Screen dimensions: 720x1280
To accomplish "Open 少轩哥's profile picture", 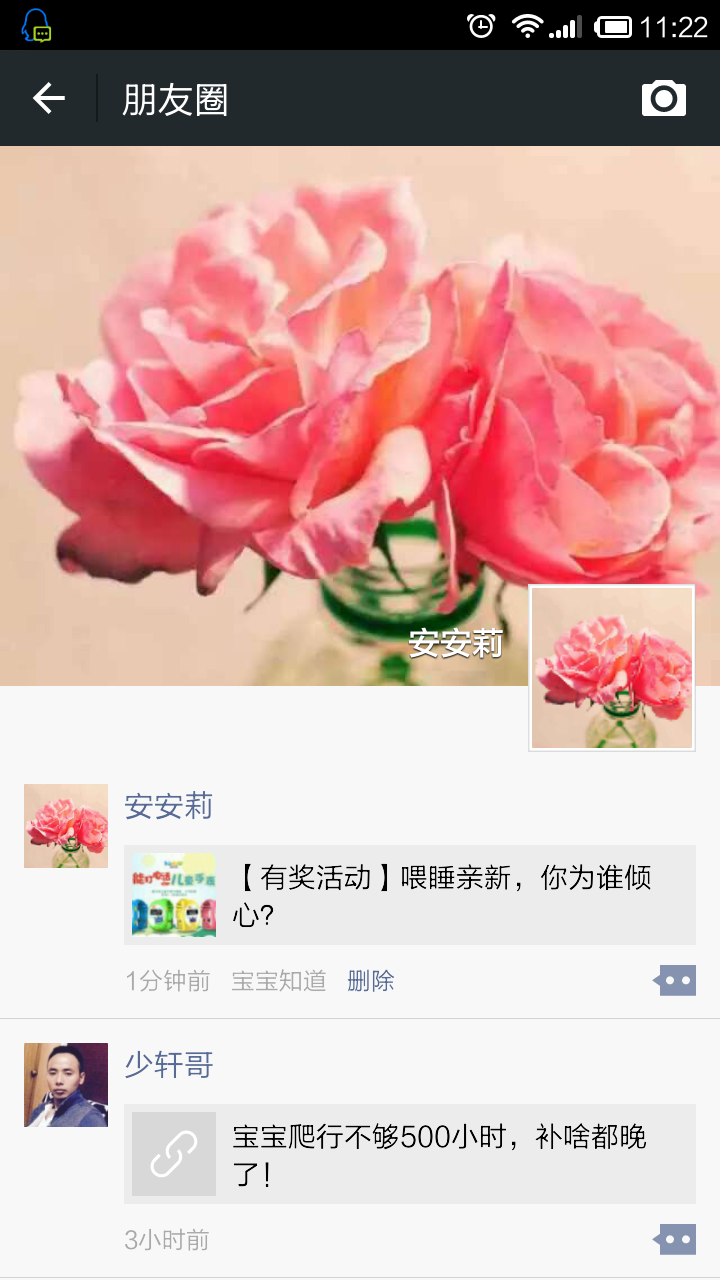I will tap(66, 1085).
